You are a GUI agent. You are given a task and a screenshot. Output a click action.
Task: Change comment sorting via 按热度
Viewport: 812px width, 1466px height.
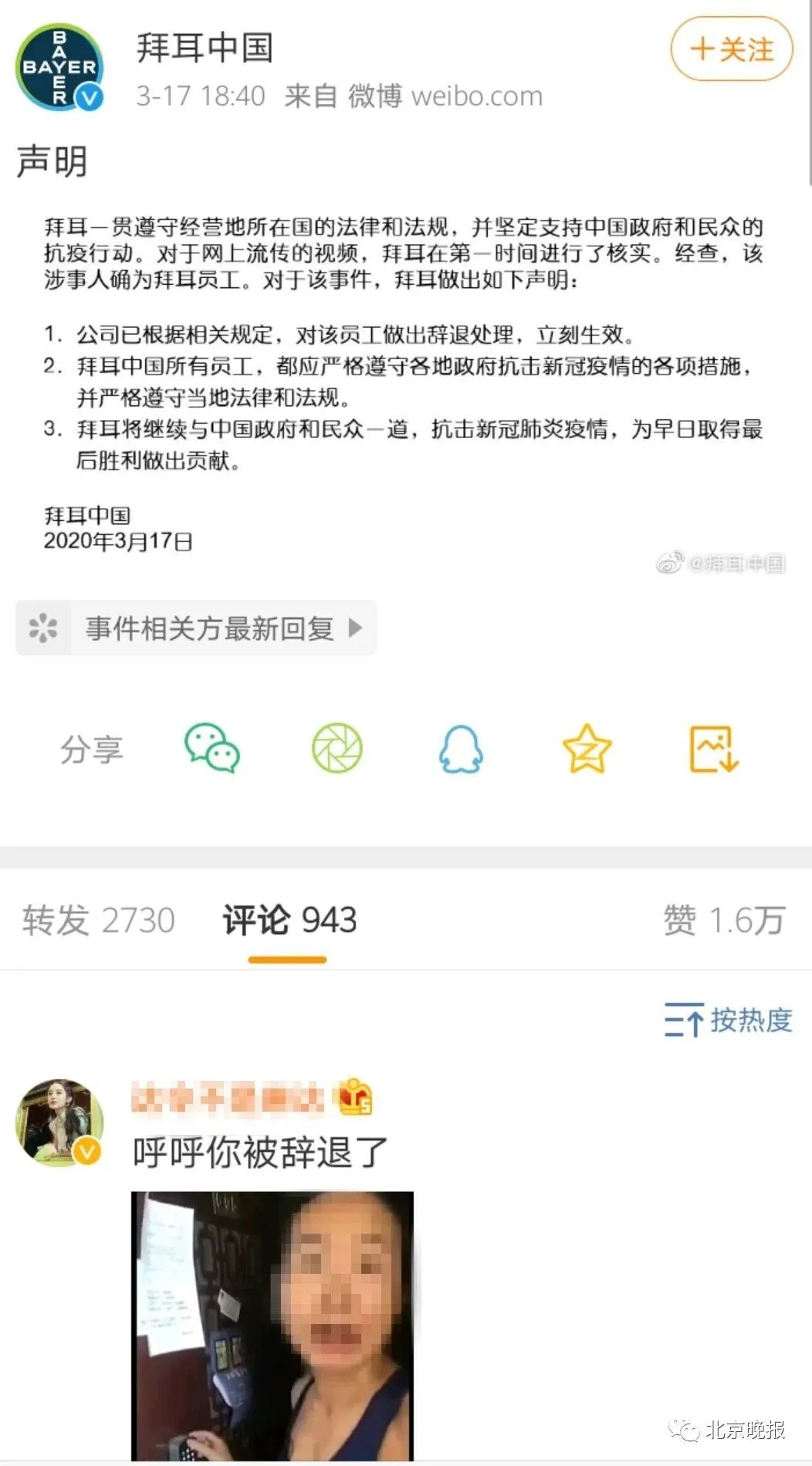click(728, 1021)
